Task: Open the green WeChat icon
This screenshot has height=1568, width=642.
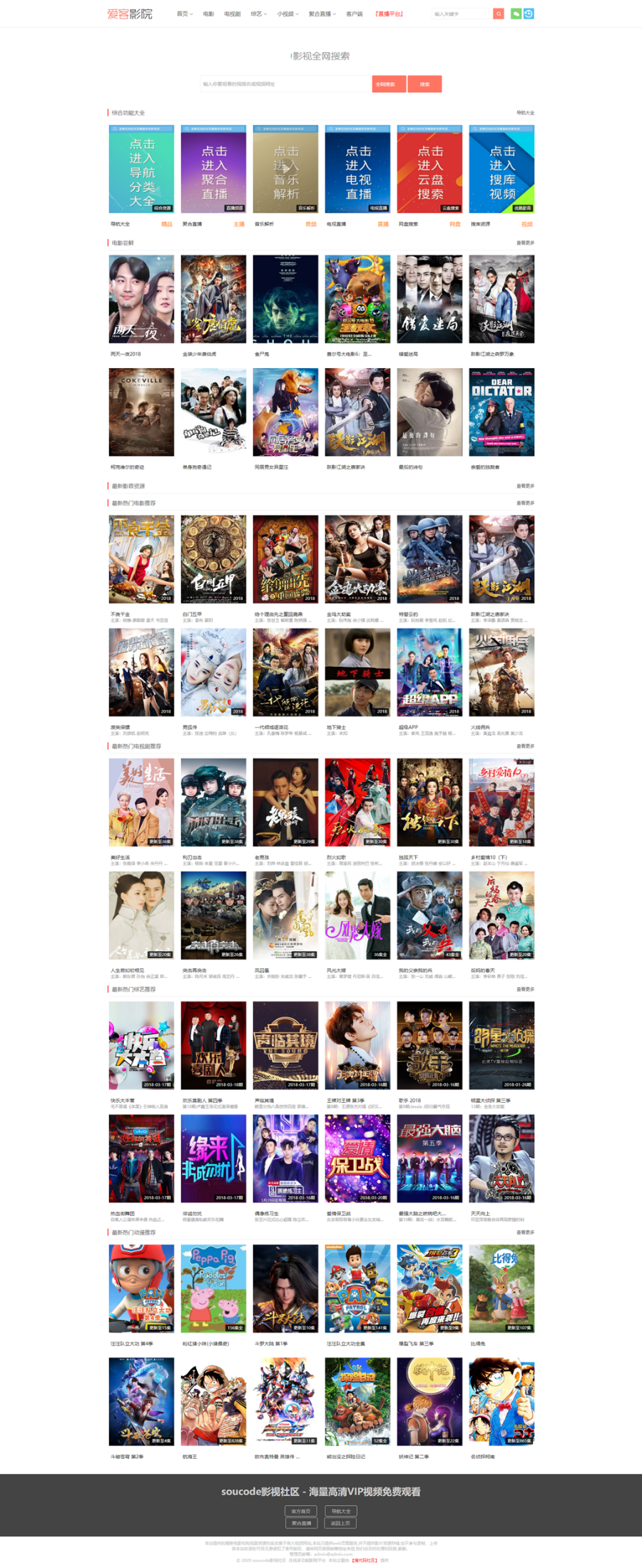Action: click(x=516, y=14)
